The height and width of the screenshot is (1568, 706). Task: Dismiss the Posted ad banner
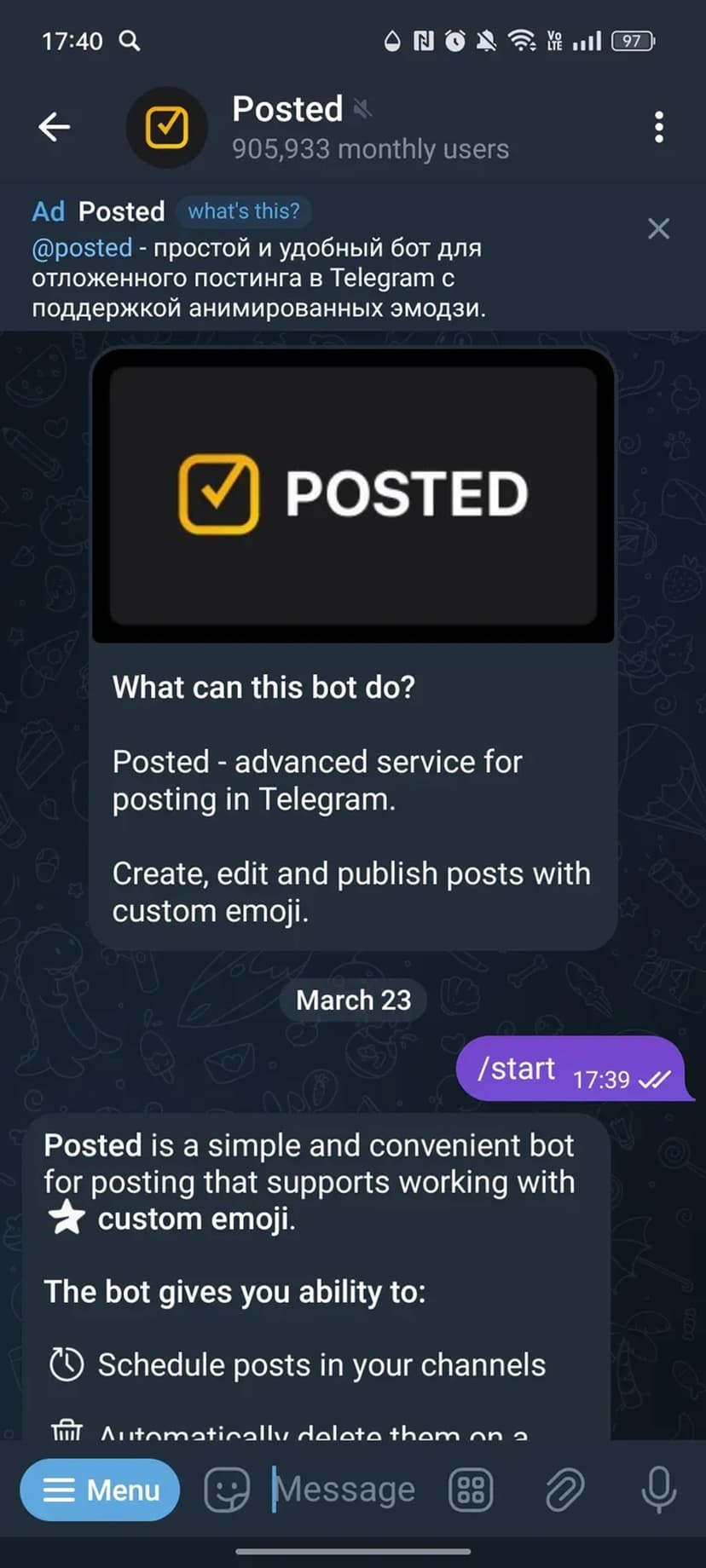pyautogui.click(x=658, y=228)
